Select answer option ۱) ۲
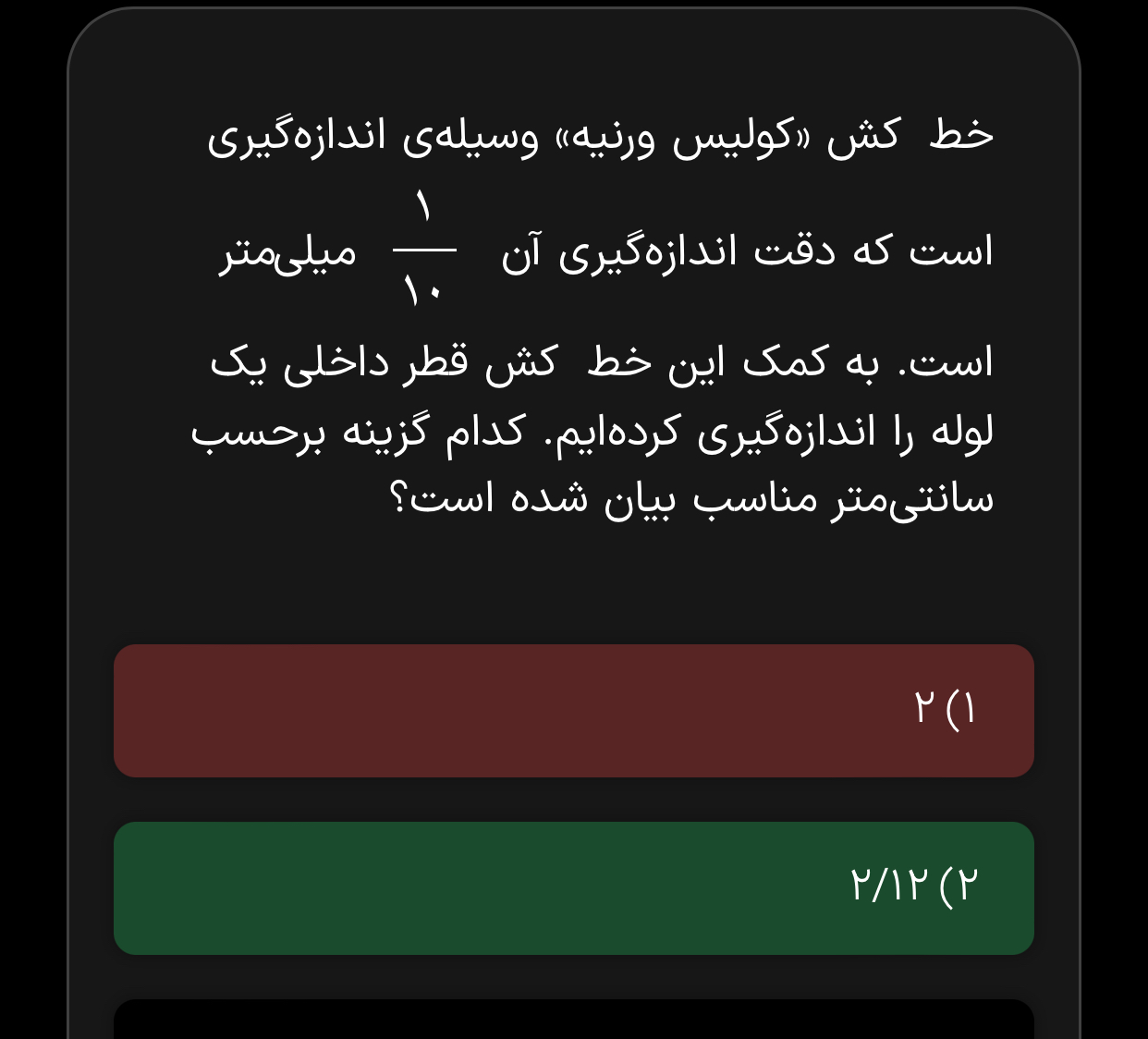 [x=573, y=710]
